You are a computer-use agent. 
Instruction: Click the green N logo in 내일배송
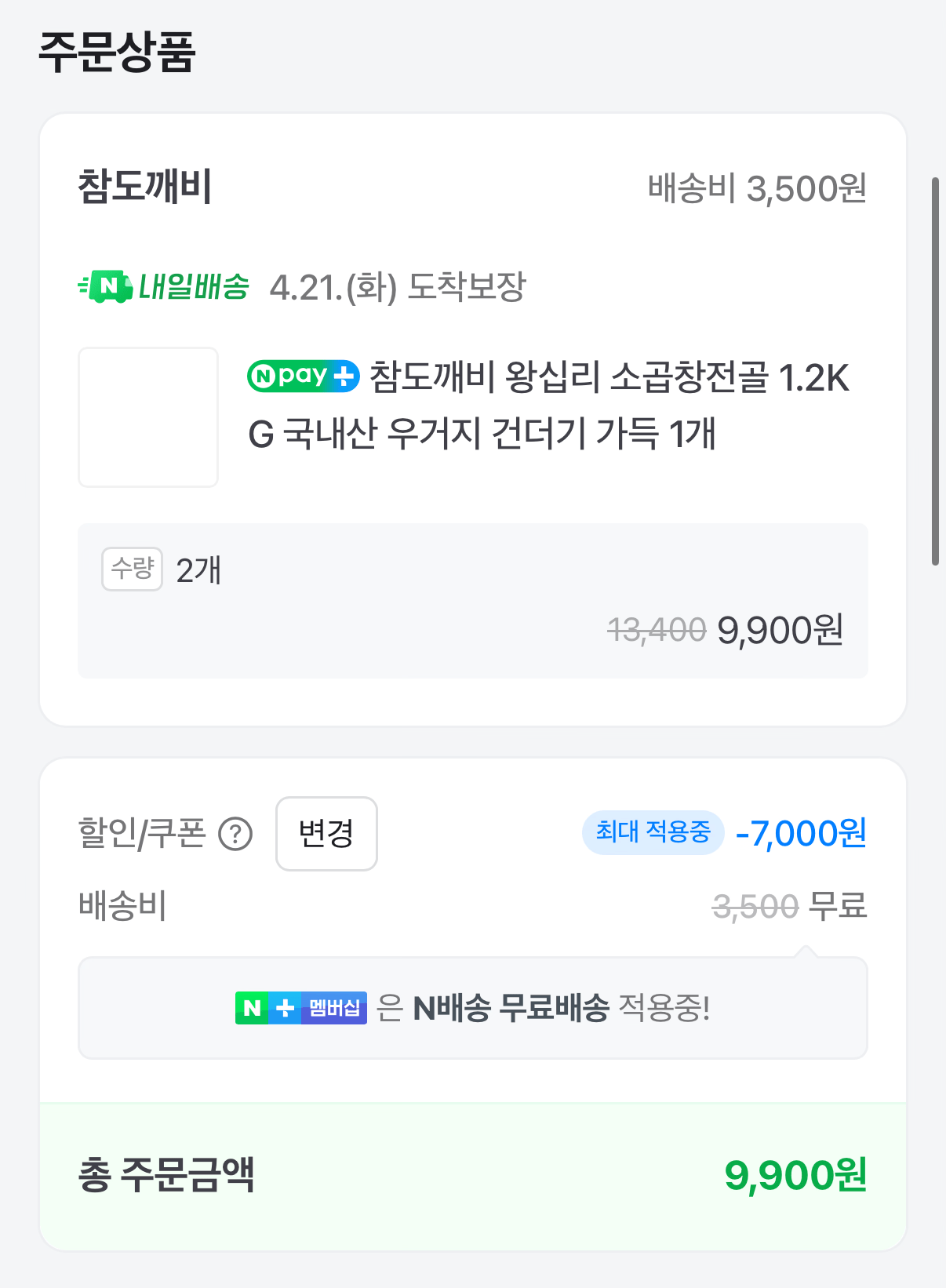point(110,288)
